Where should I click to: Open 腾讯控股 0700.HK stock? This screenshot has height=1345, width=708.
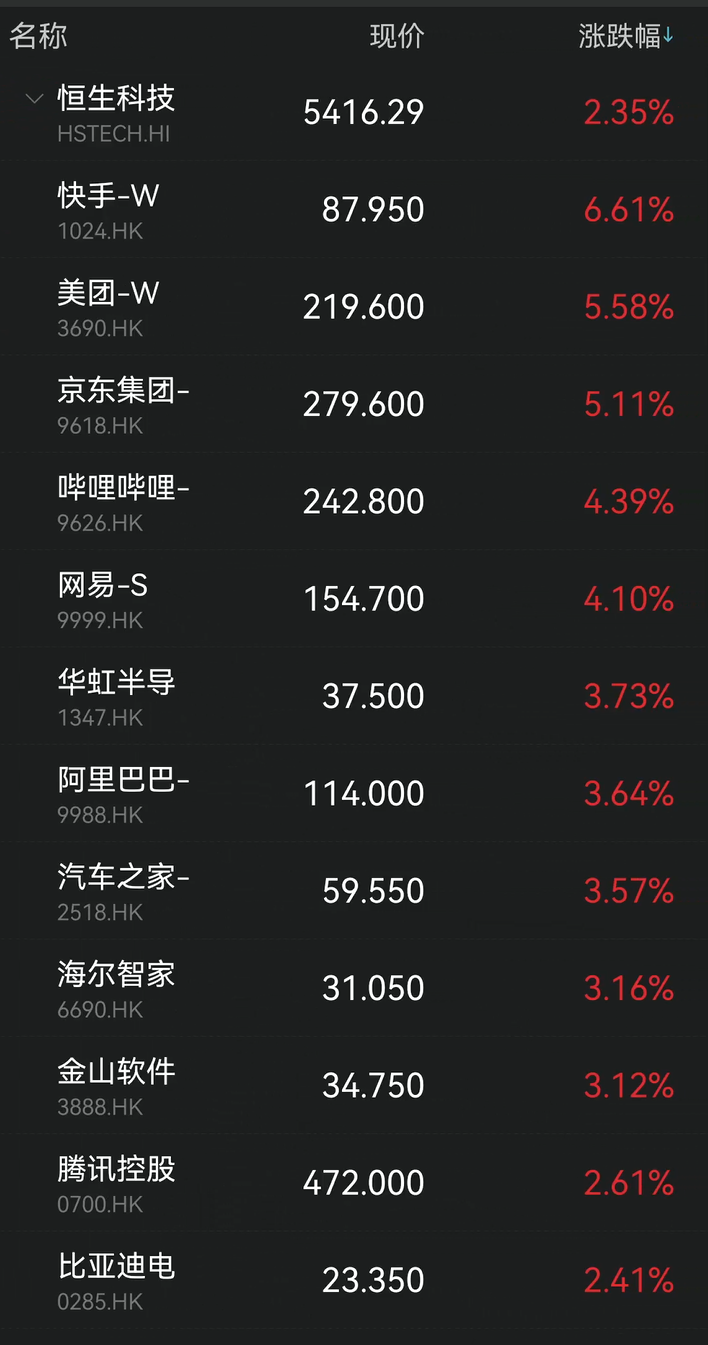(116, 1181)
